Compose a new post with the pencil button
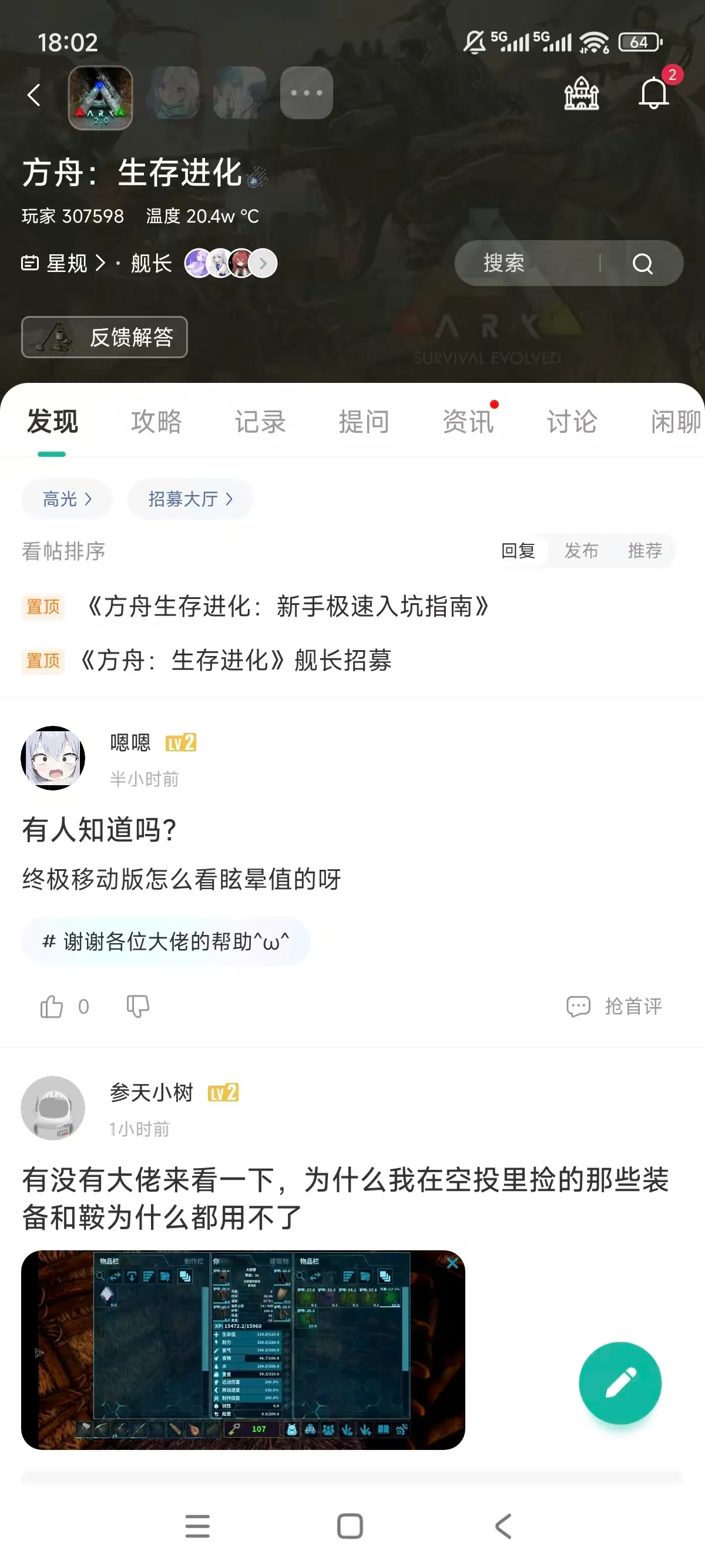Screen dimensions: 705x1568 (x=620, y=1383)
